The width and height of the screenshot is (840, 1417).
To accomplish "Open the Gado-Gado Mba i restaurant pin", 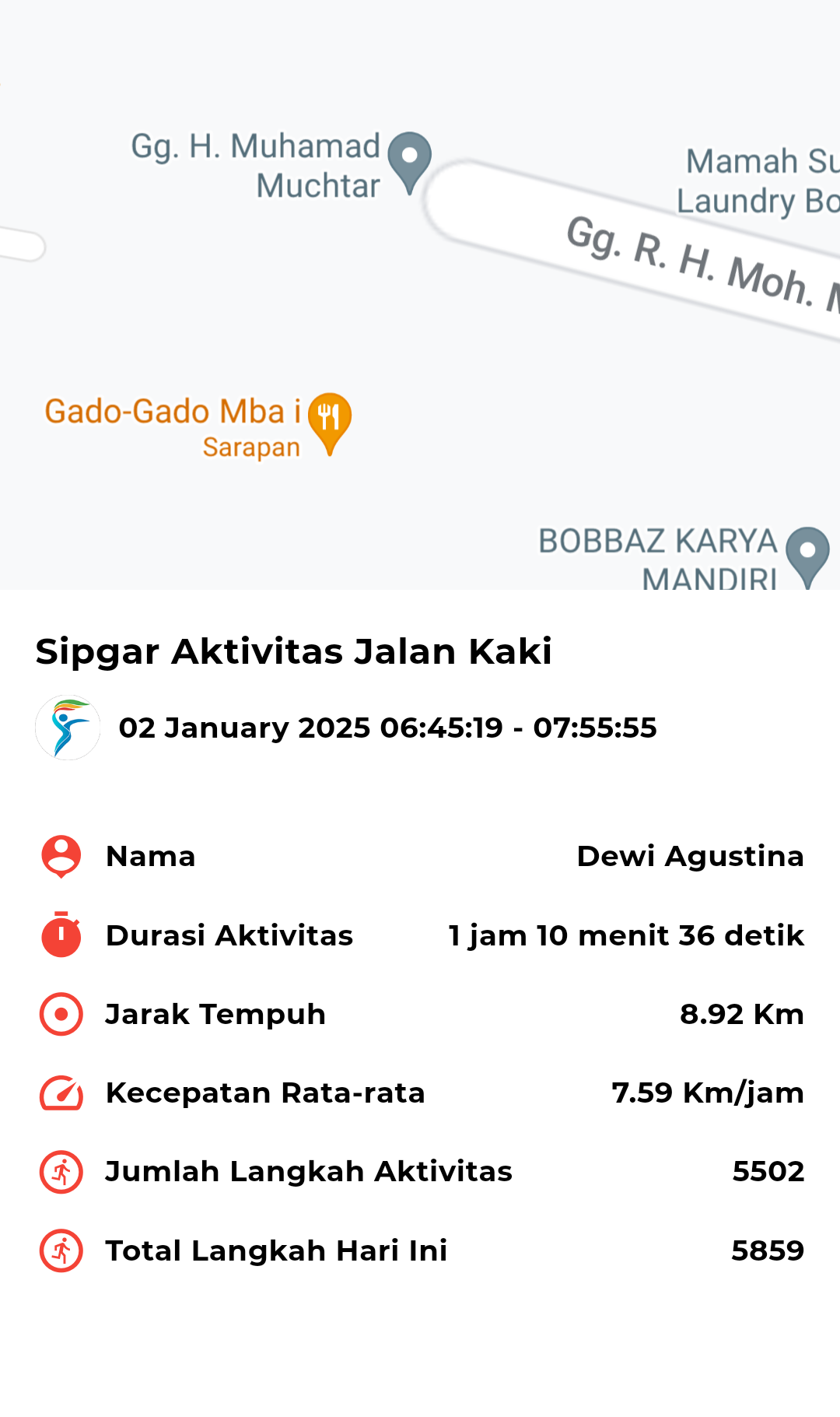I will (330, 423).
